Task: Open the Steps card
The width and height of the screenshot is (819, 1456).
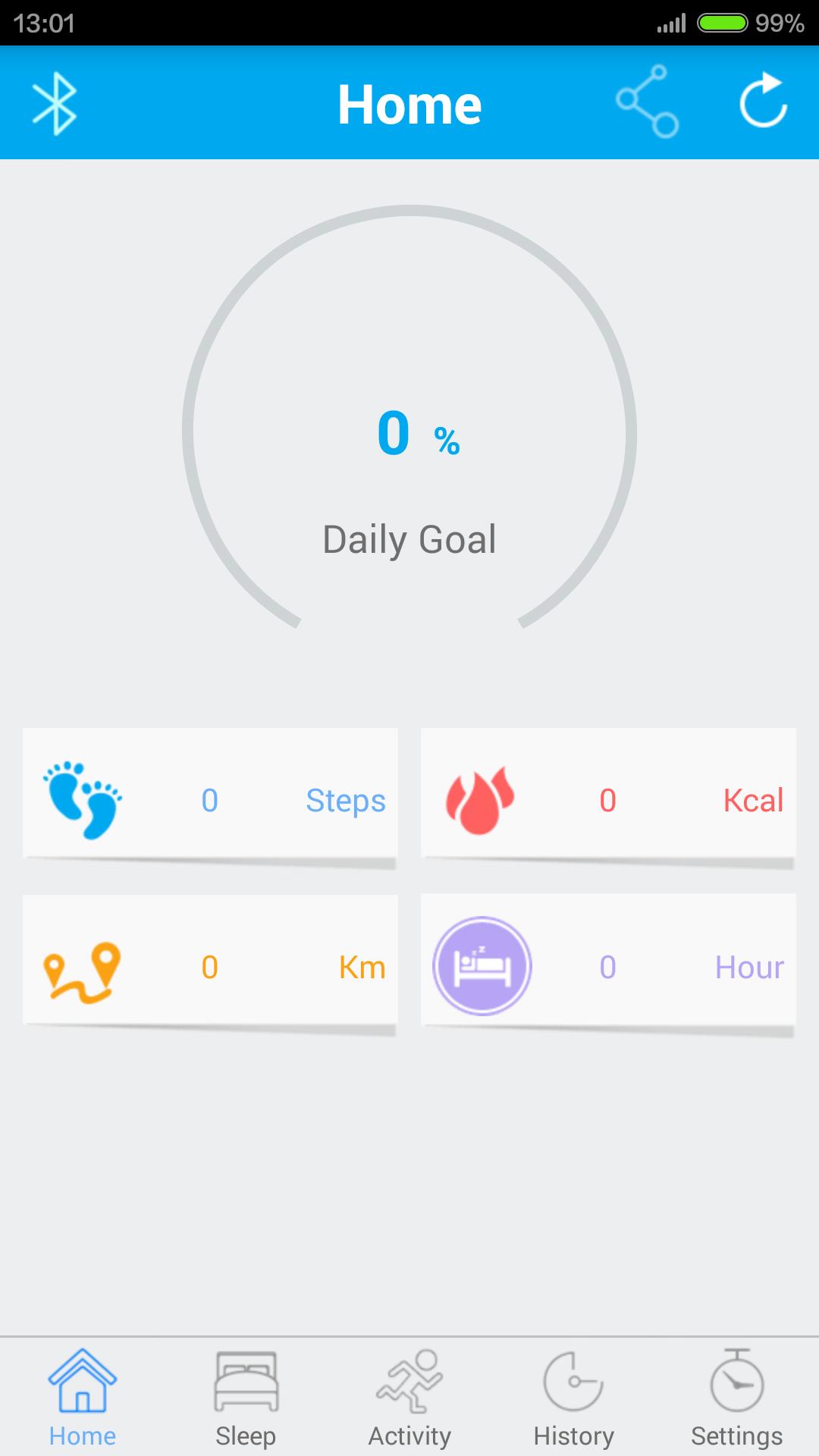Action: pyautogui.click(x=210, y=800)
